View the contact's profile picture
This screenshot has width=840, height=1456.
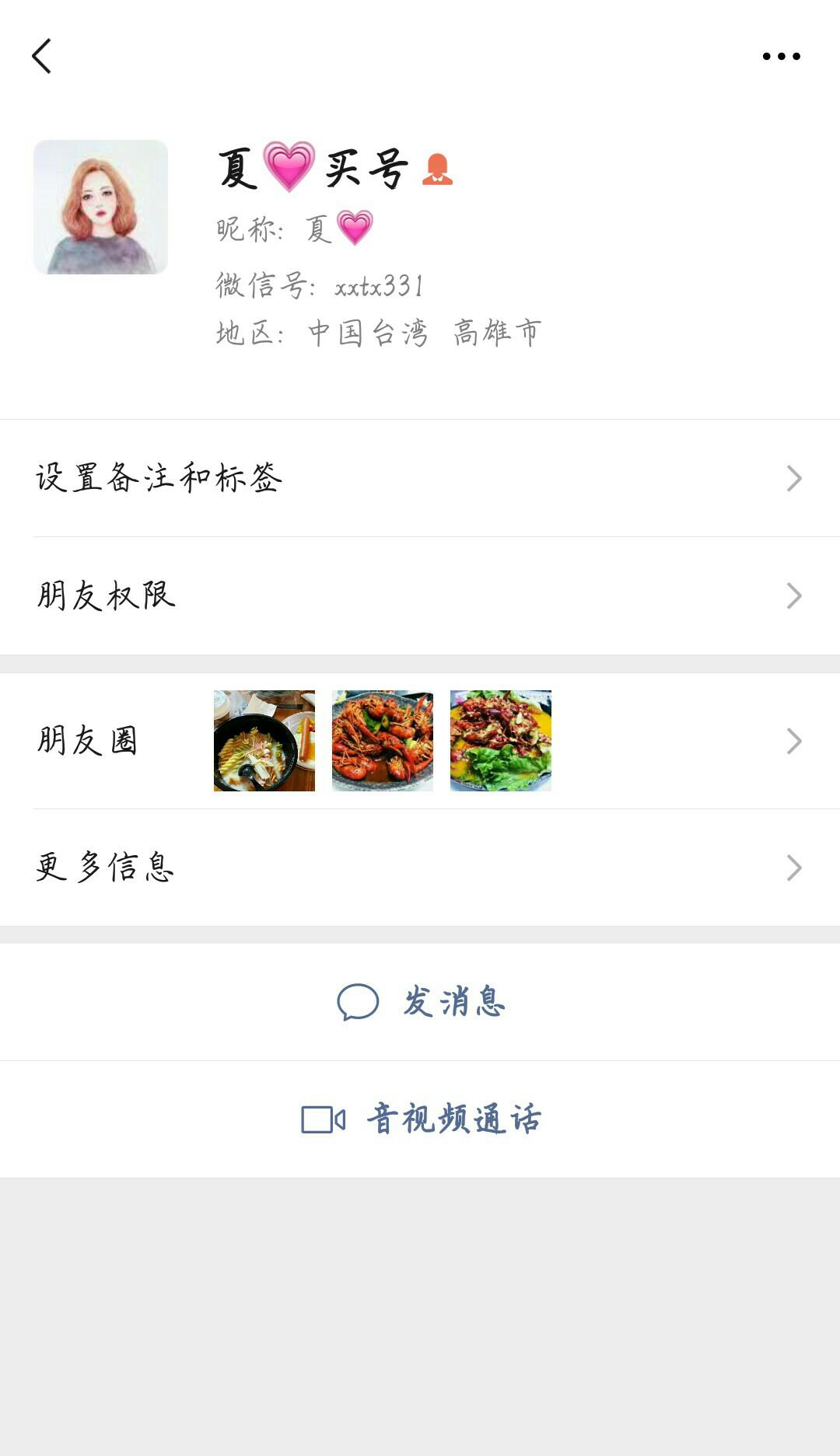(100, 207)
